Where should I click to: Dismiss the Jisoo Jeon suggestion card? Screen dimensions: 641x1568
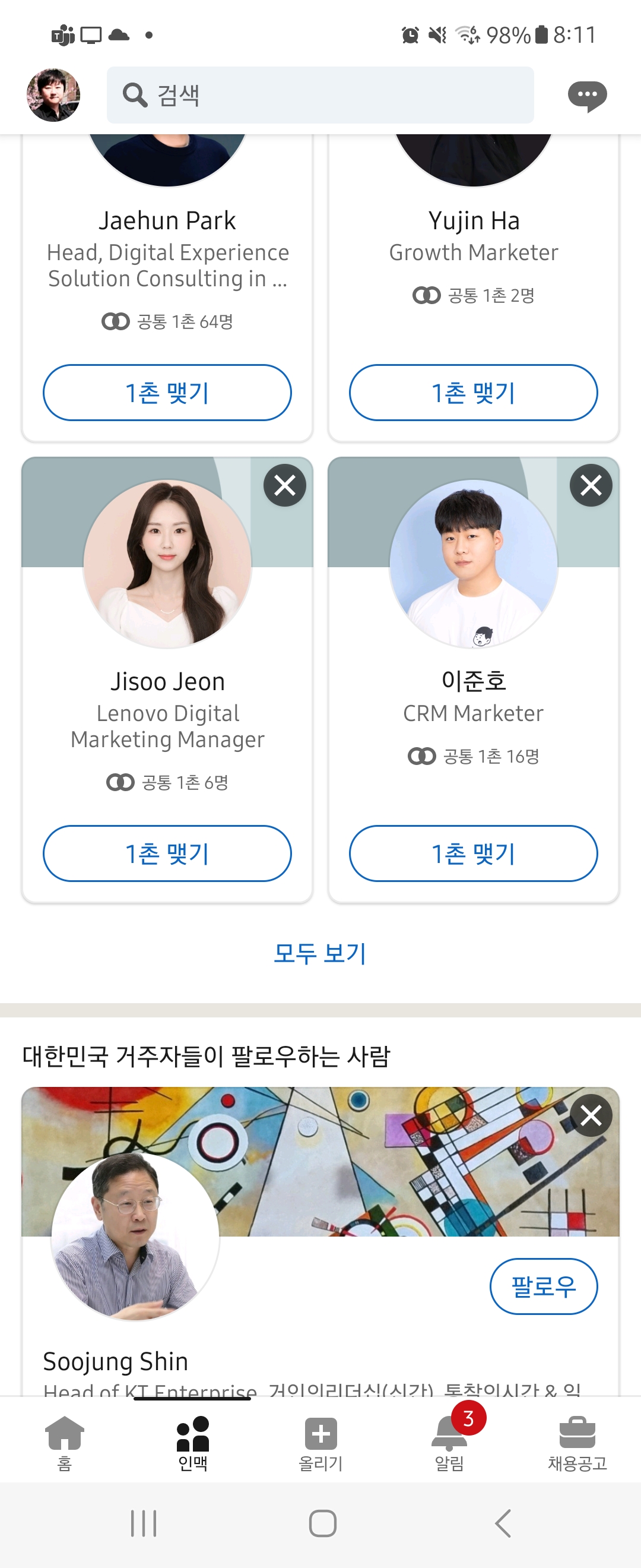(x=285, y=486)
